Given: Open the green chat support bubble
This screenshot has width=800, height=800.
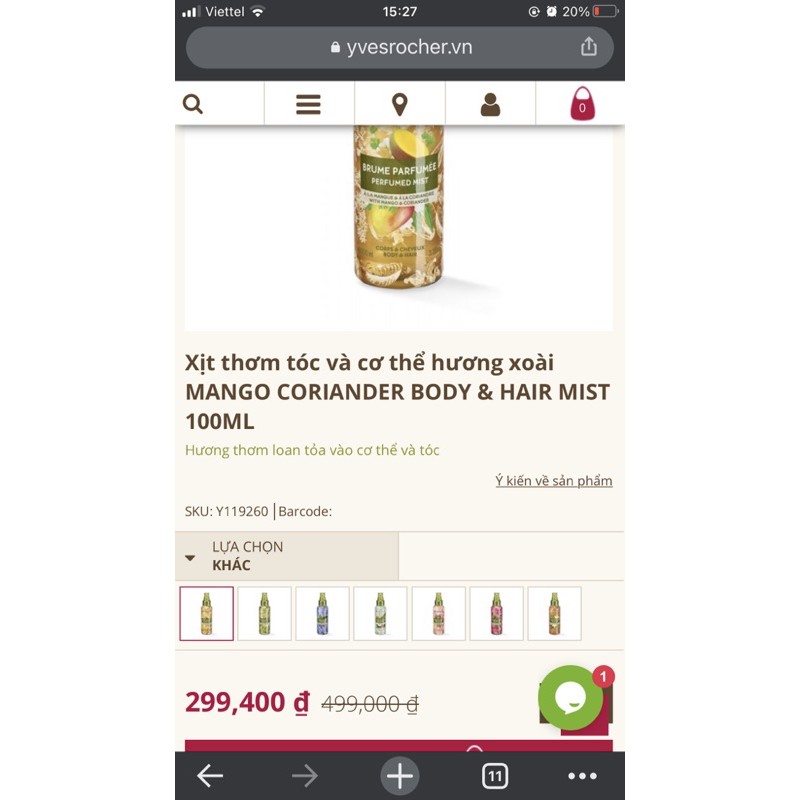Looking at the screenshot, I should coord(571,697).
